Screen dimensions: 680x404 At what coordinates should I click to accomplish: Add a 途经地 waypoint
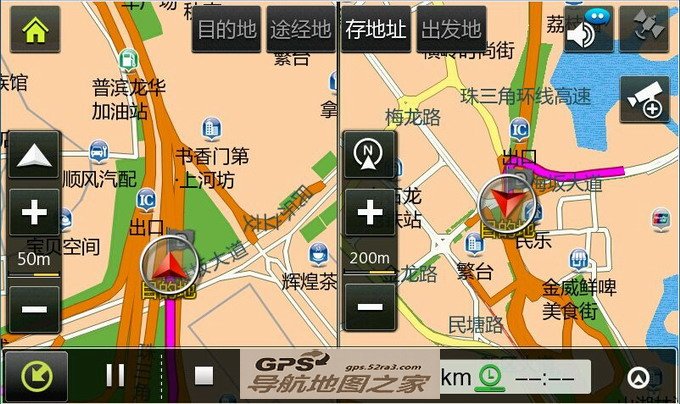(300, 30)
